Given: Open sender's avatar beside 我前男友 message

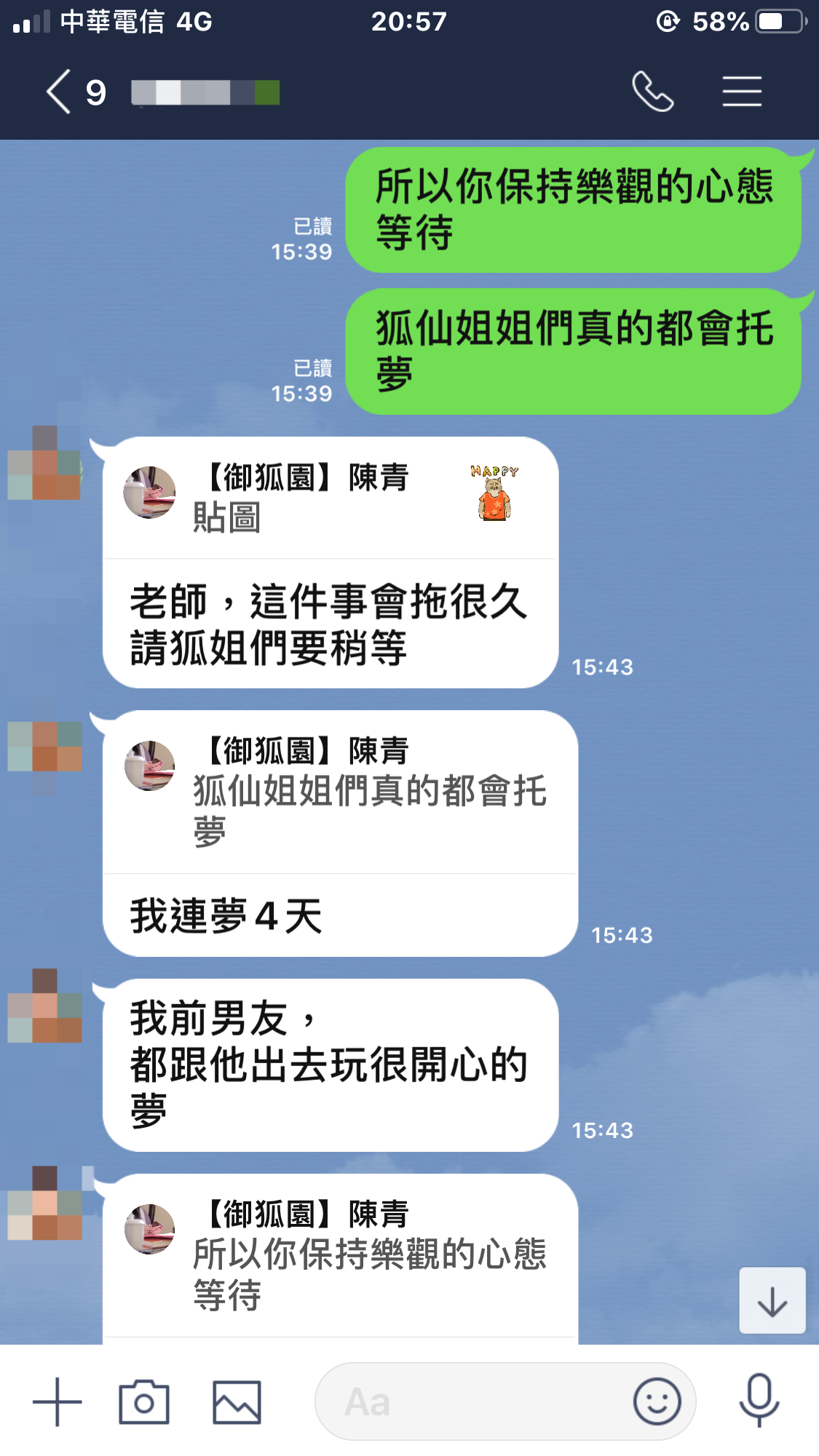Looking at the screenshot, I should point(44,1006).
